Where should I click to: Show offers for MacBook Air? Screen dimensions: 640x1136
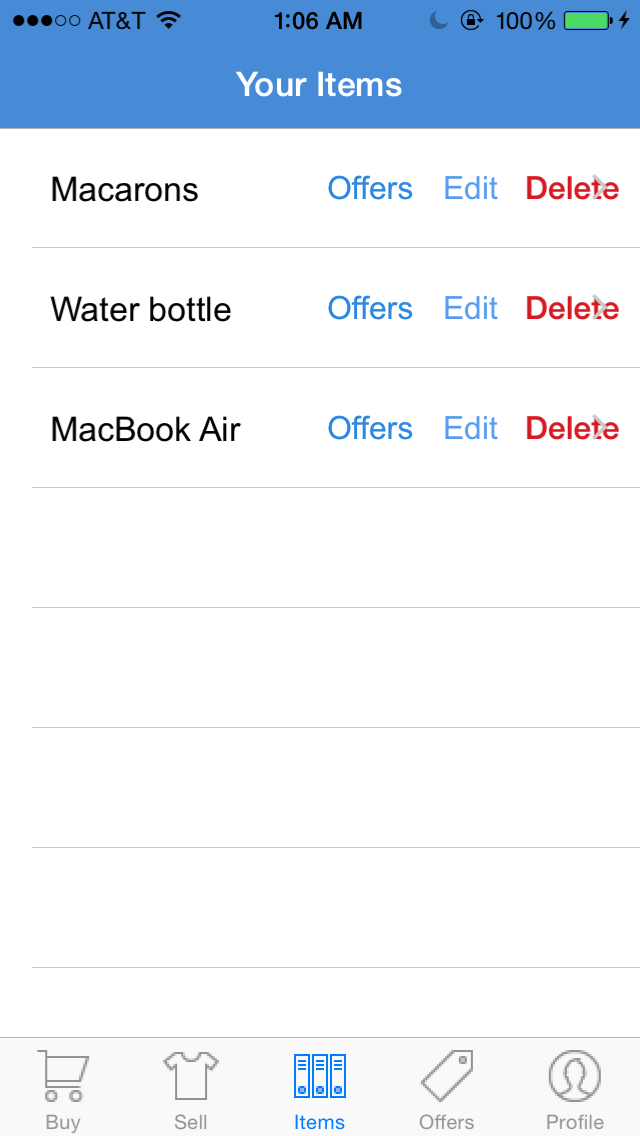click(370, 428)
